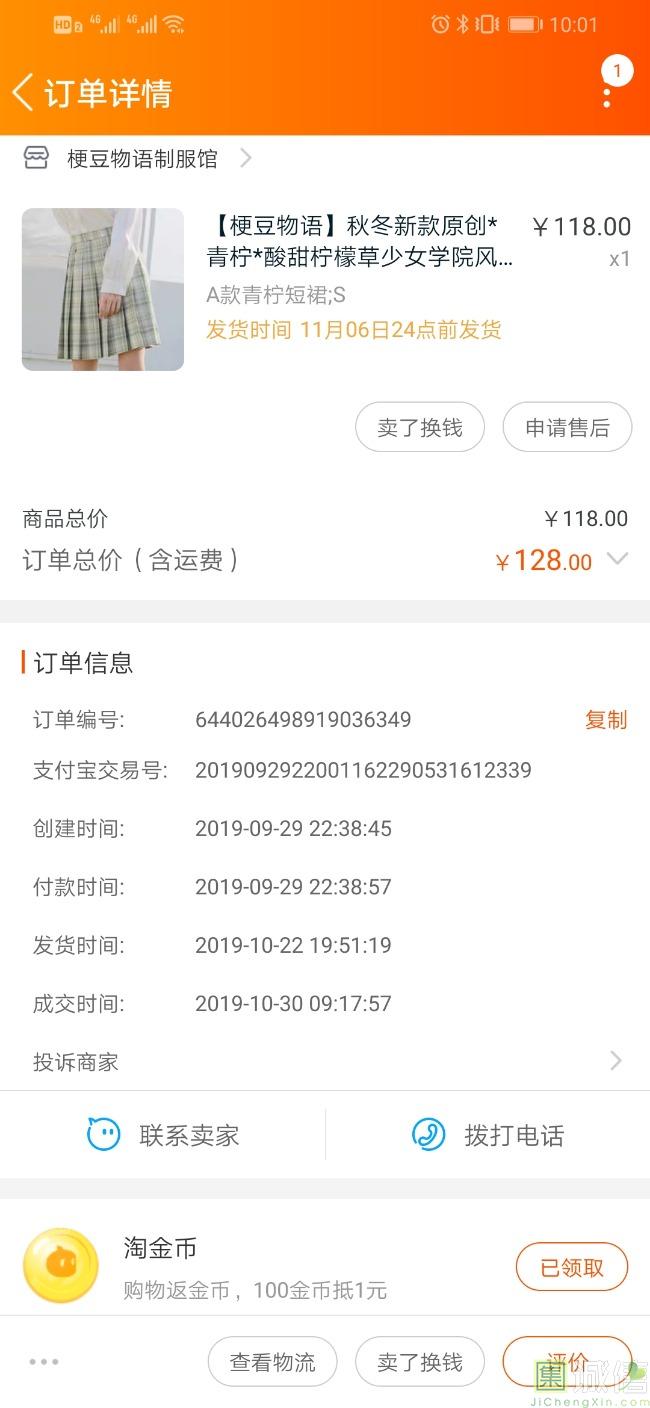The image size is (650, 1408).
Task: Tap 联系卖家 to message seller
Action: (x=163, y=1135)
